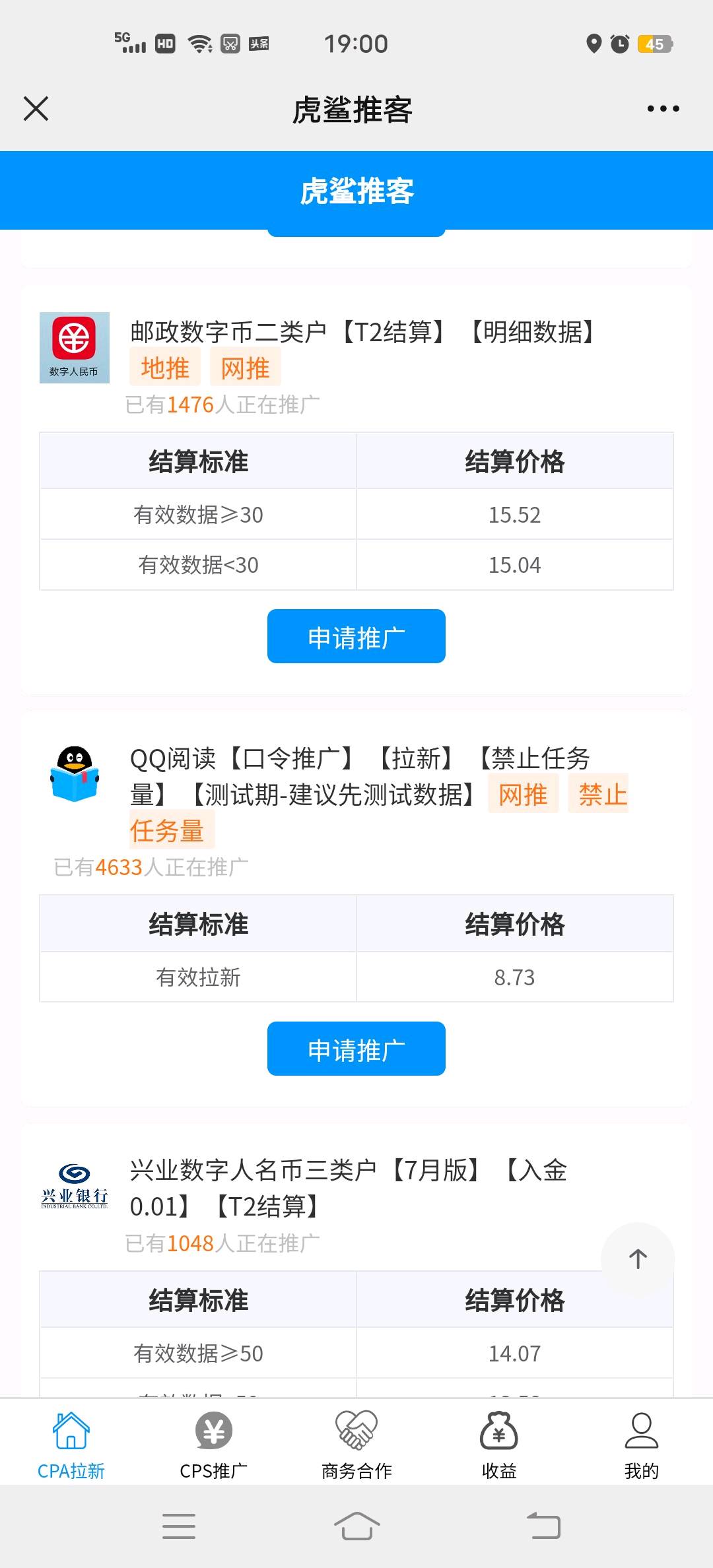713x1568 pixels.
Task: Open the three-dot overflow menu
Action: coord(663,109)
